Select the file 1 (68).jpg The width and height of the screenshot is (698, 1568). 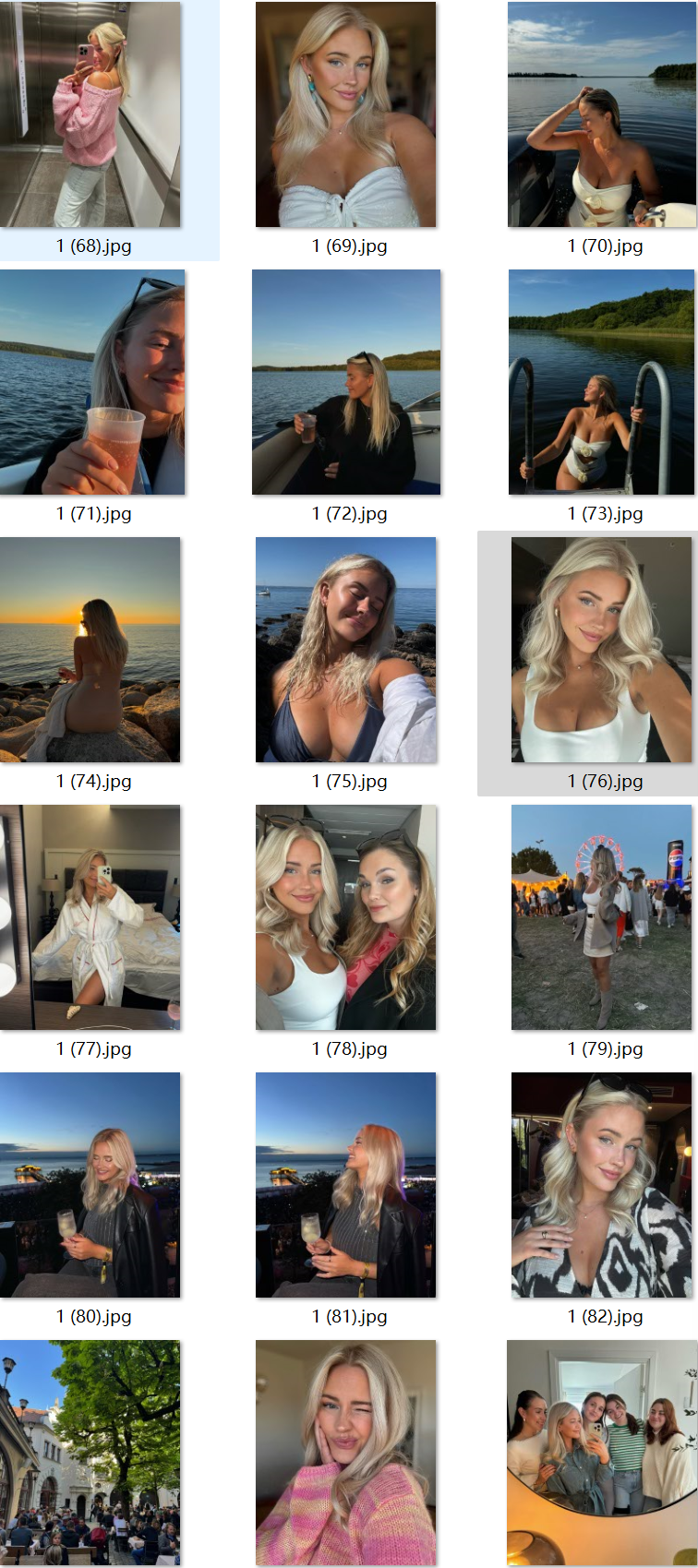tap(91, 115)
